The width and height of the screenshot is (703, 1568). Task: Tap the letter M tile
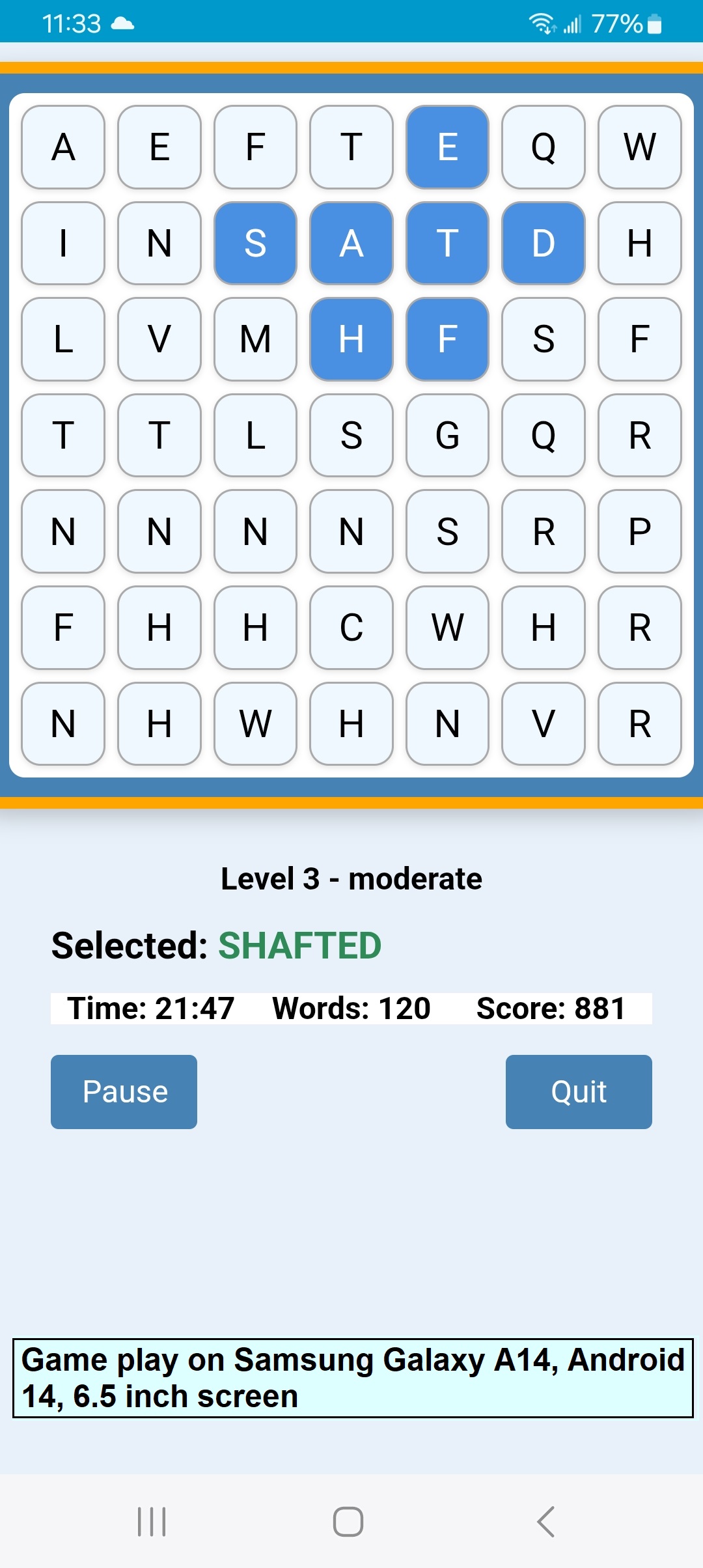pos(255,339)
